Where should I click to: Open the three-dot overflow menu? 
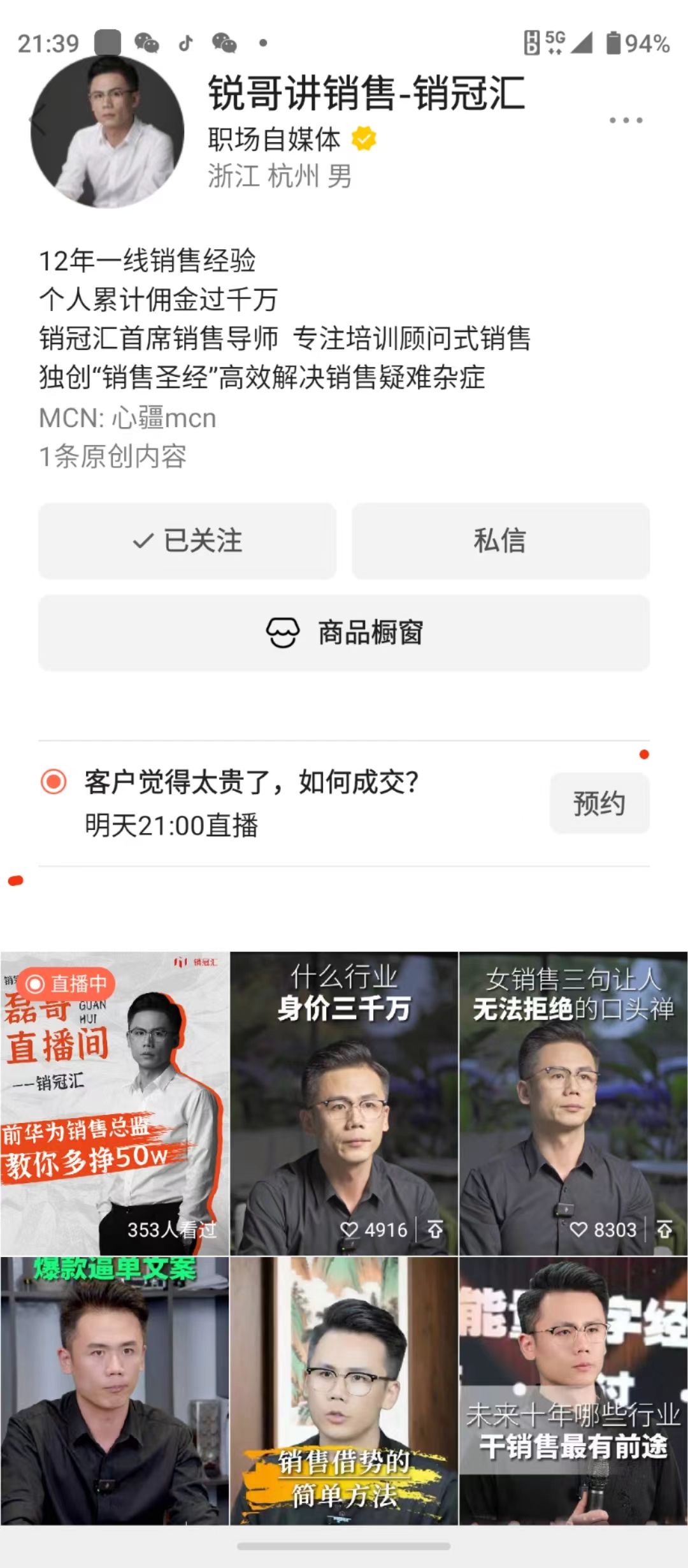[626, 120]
